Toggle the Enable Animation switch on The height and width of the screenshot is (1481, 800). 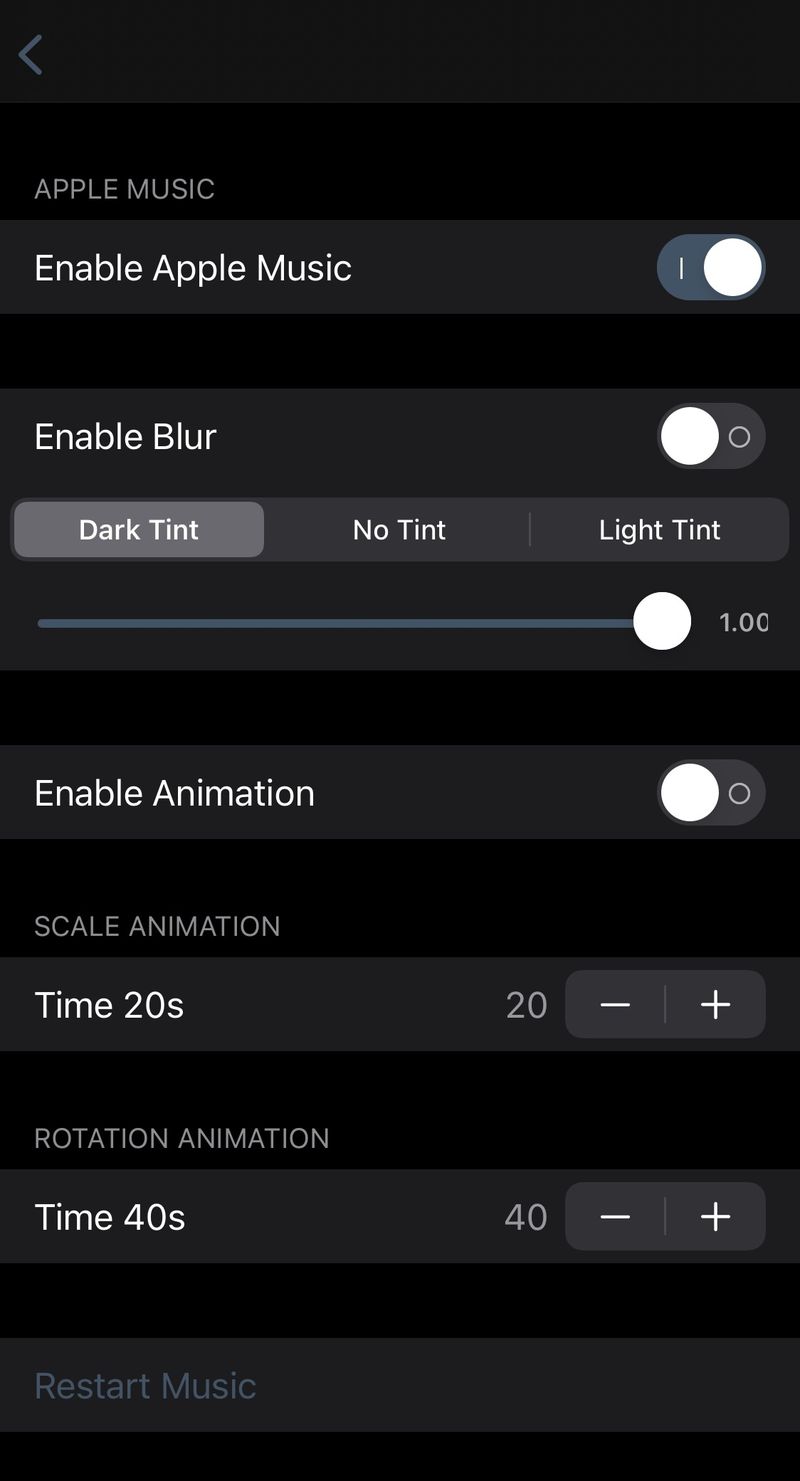pos(711,793)
